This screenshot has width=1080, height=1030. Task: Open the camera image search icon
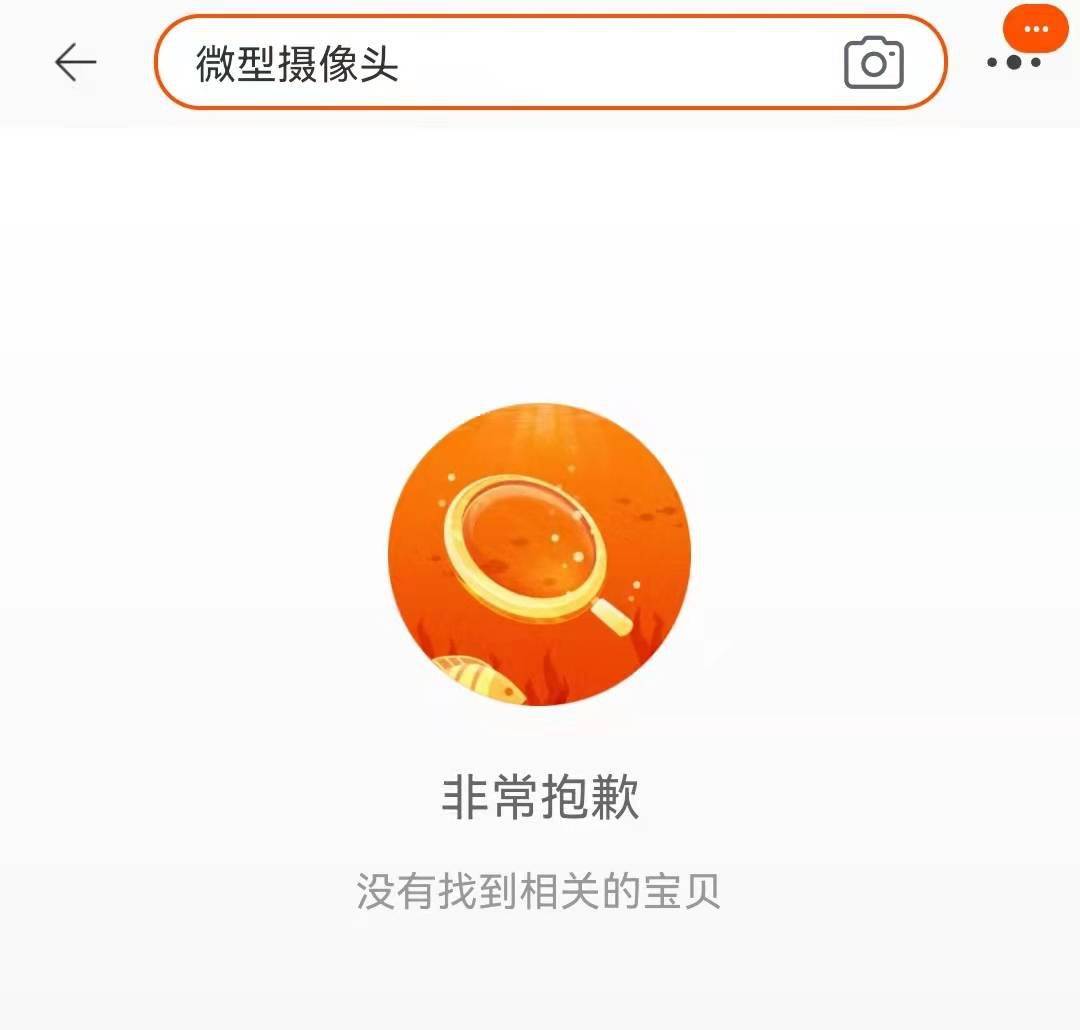pos(873,64)
